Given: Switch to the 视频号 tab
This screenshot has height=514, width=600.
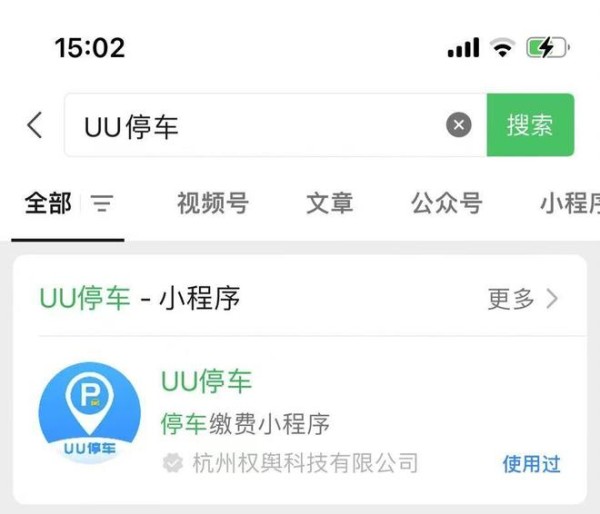Looking at the screenshot, I should [212, 204].
